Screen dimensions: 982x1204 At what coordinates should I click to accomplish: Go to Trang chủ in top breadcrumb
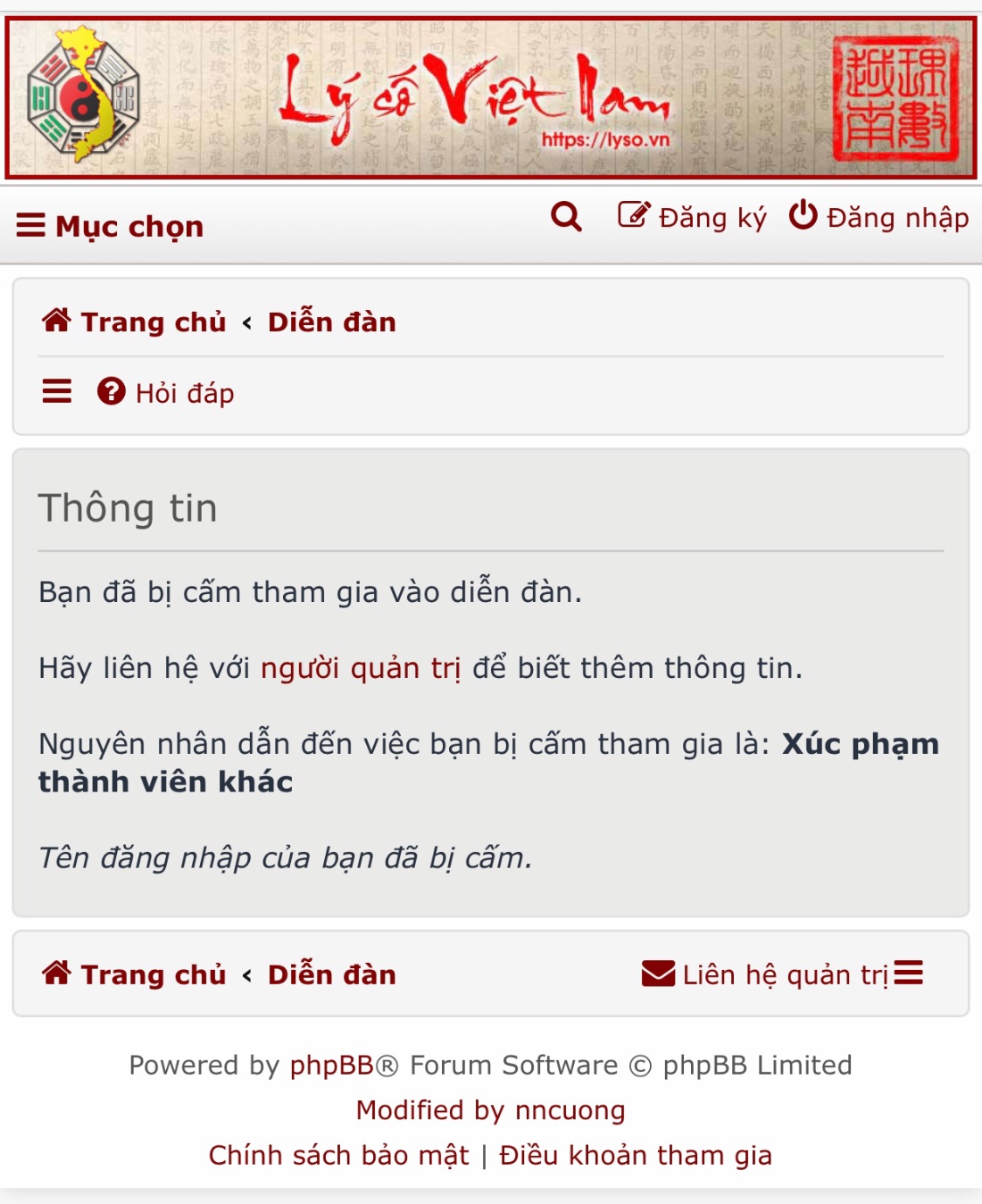134,322
